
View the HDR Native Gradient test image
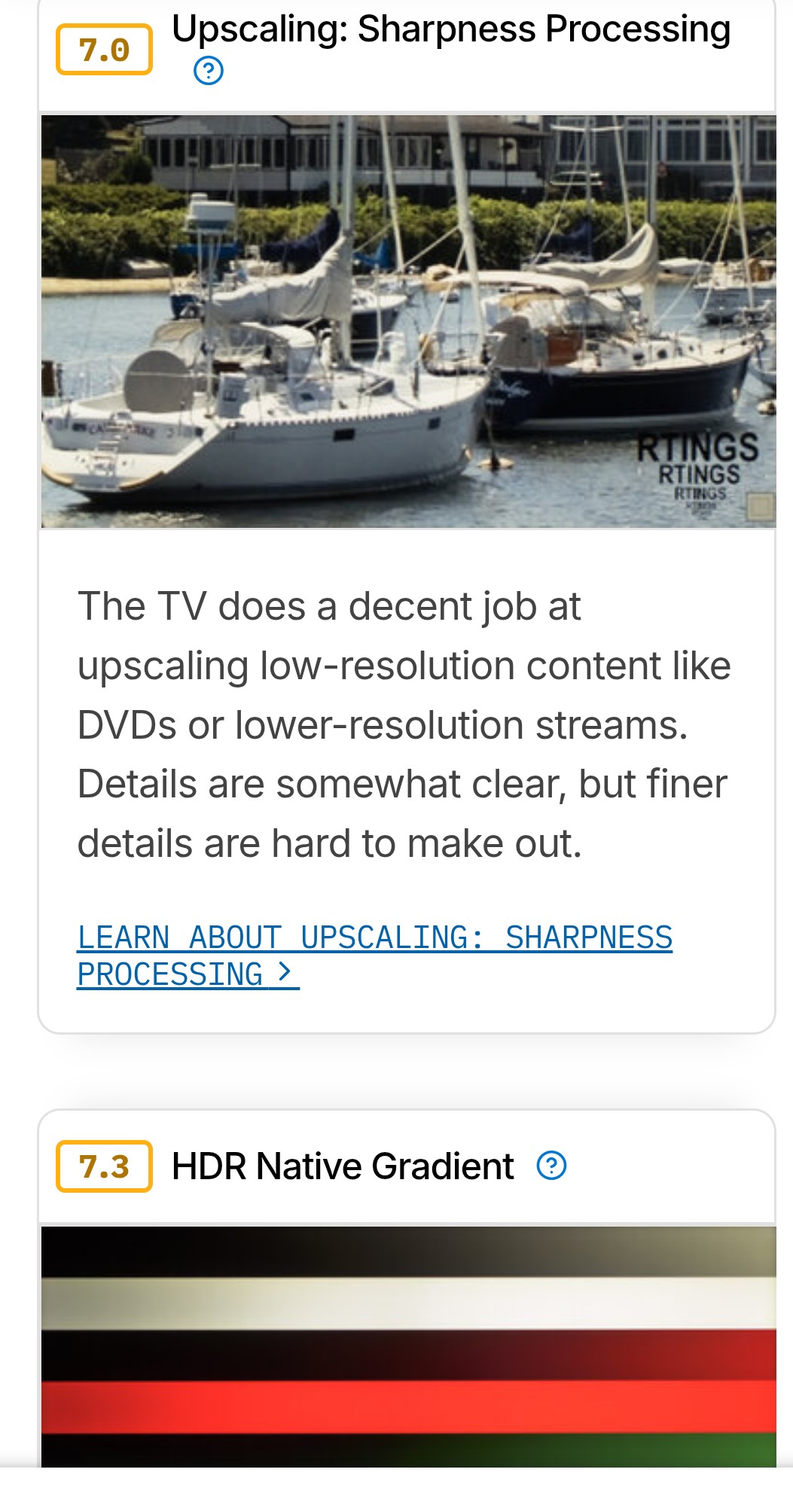(x=408, y=1346)
